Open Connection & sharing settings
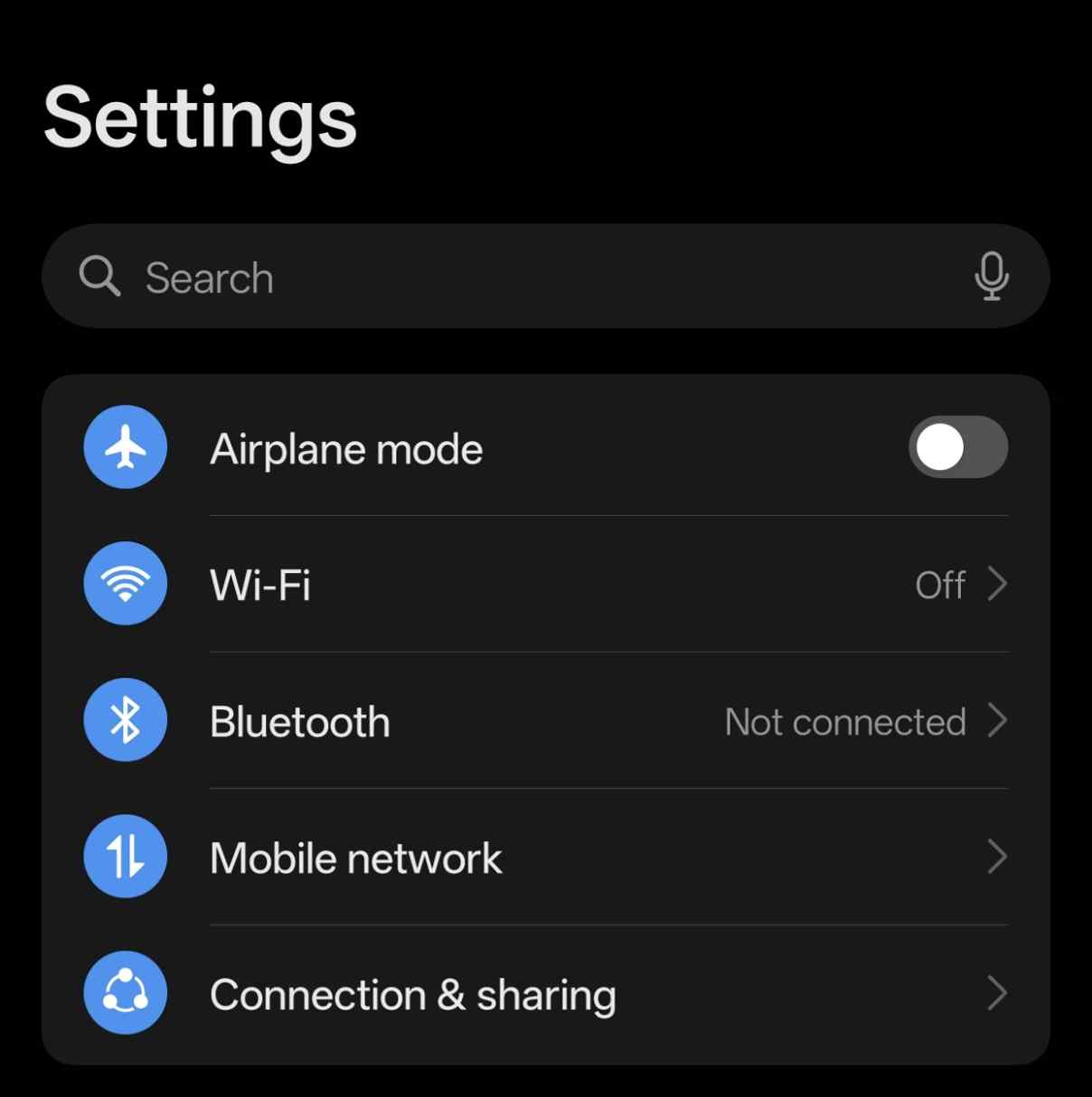The width and height of the screenshot is (1092, 1097). pyautogui.click(x=542, y=994)
